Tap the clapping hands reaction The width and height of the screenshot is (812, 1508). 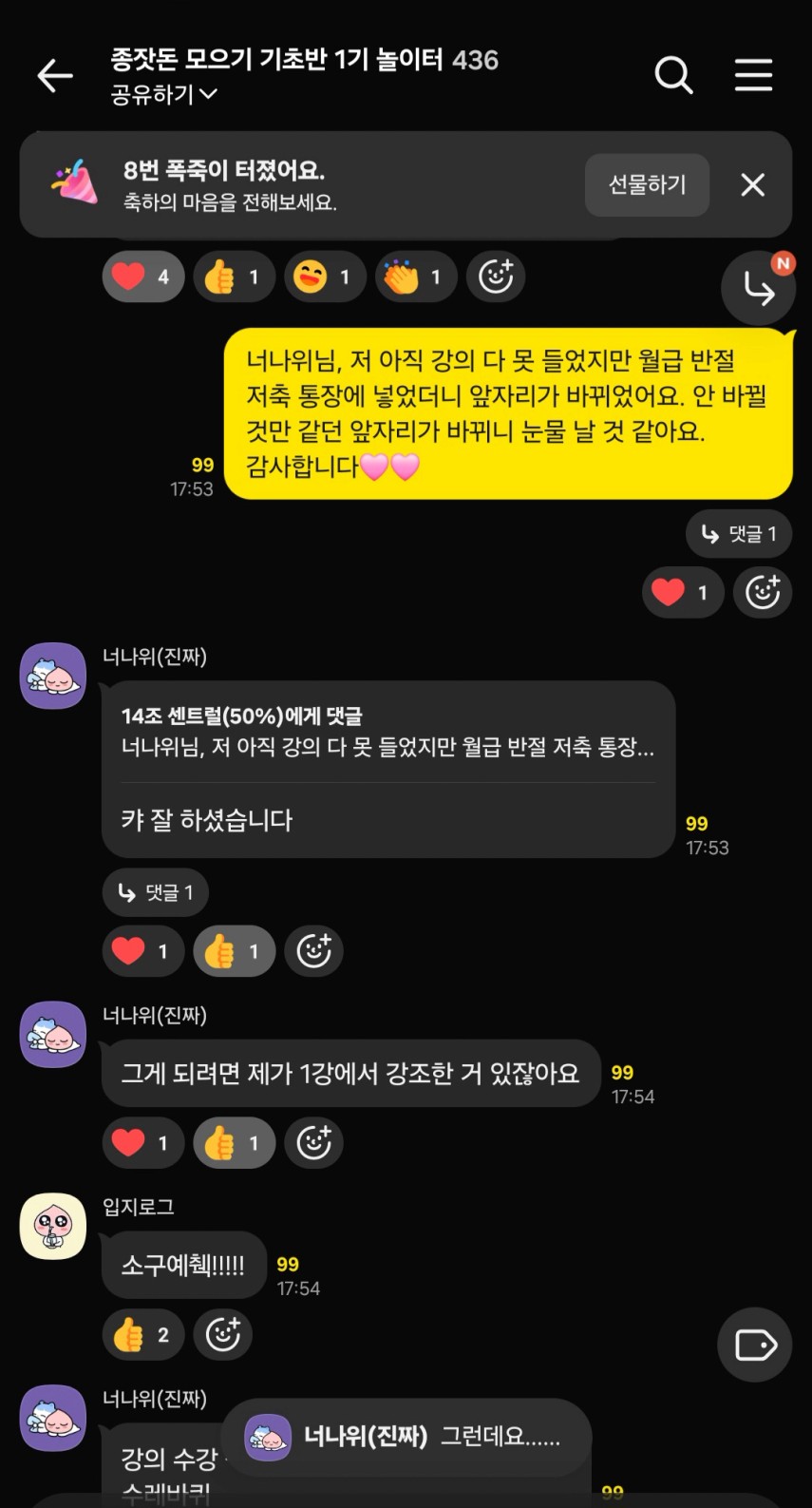(x=416, y=277)
